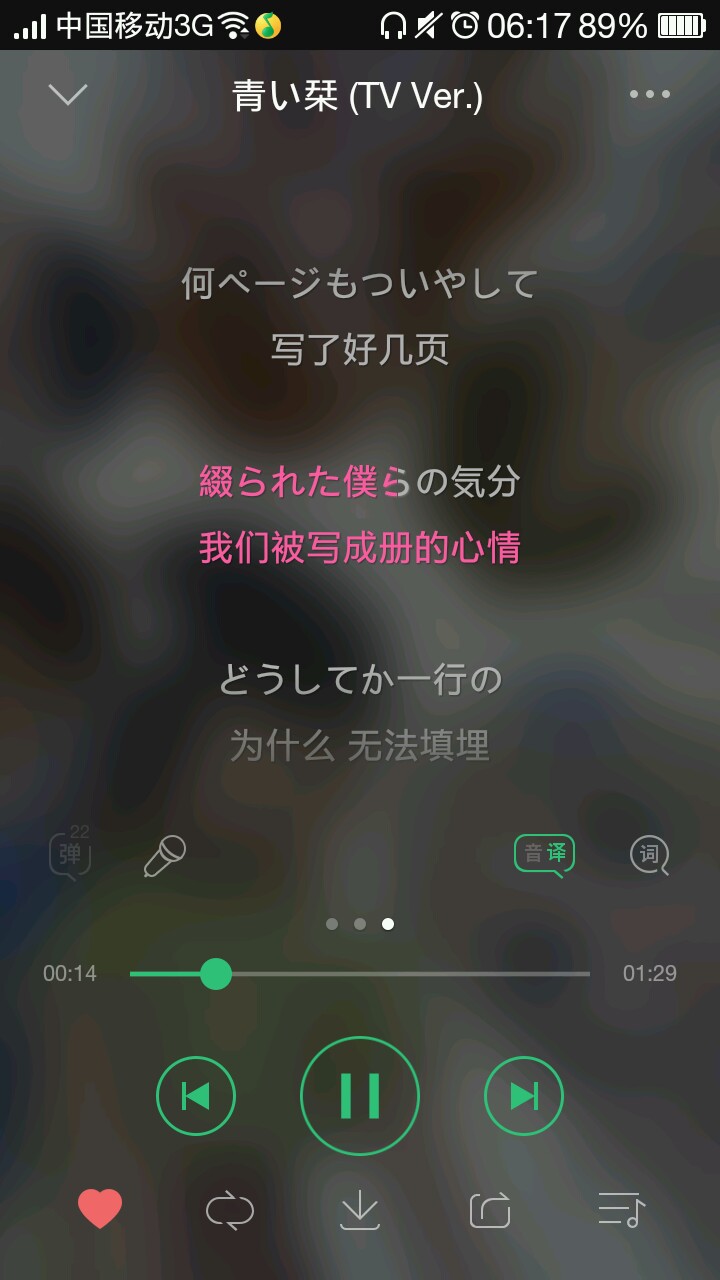Open the play queue list
This screenshot has height=1280, width=720.
621,1210
